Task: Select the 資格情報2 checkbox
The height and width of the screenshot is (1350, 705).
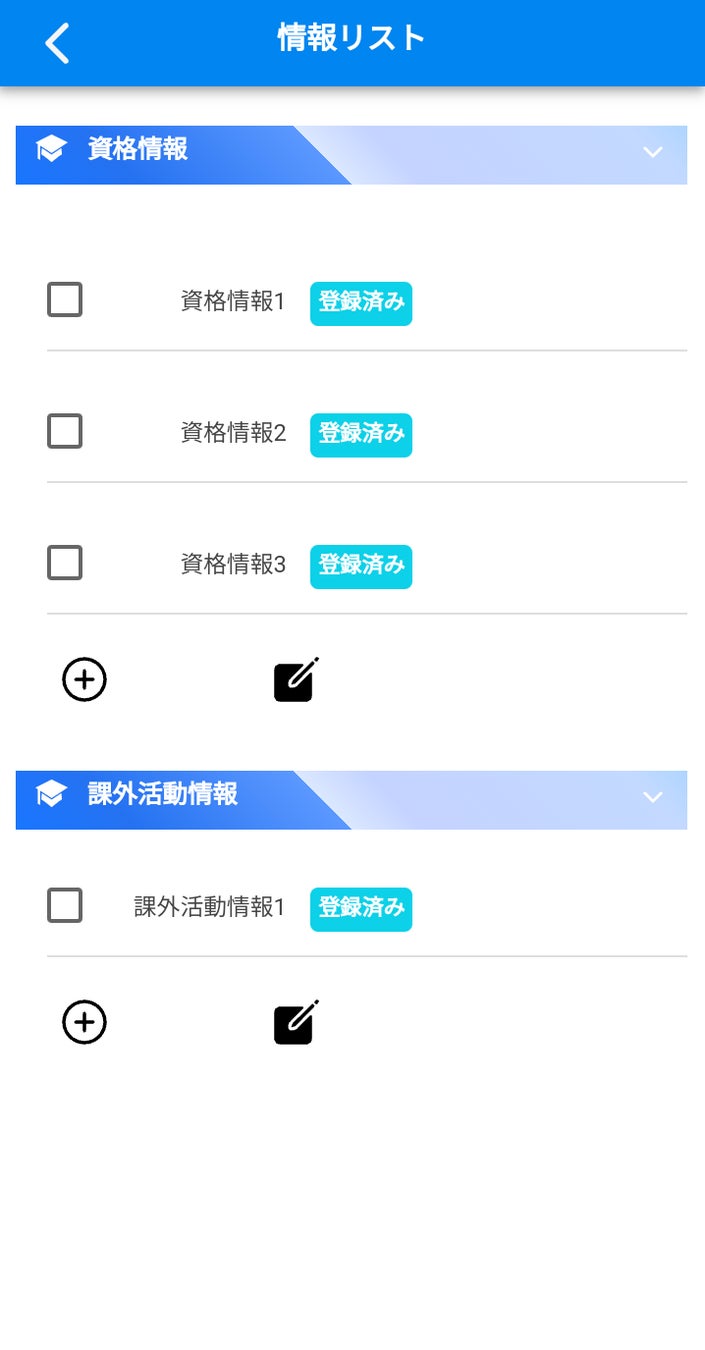Action: pos(65,431)
